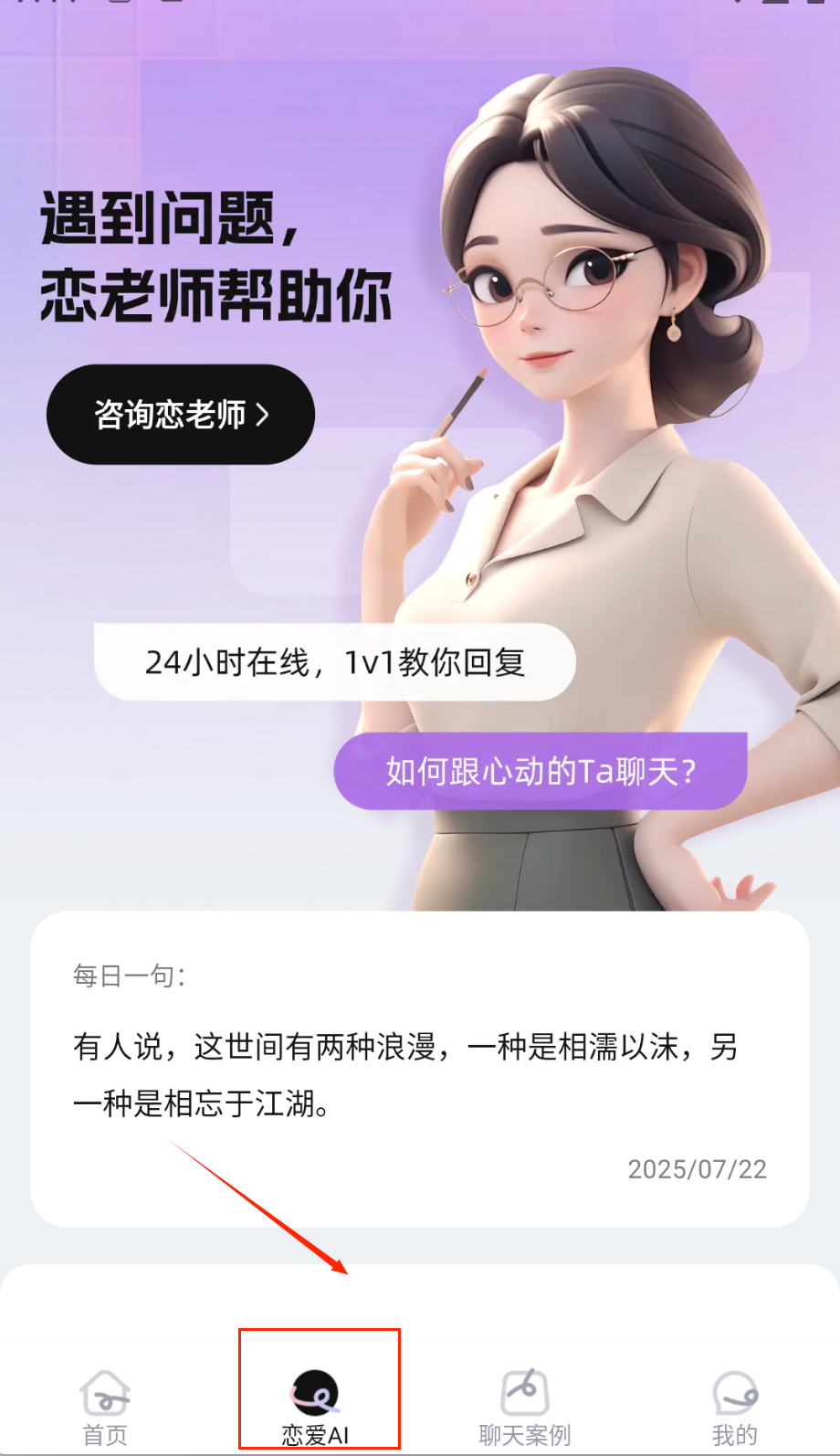The image size is (840, 1456).
Task: Go to the 聊天案例 tab
Action: (x=525, y=1407)
